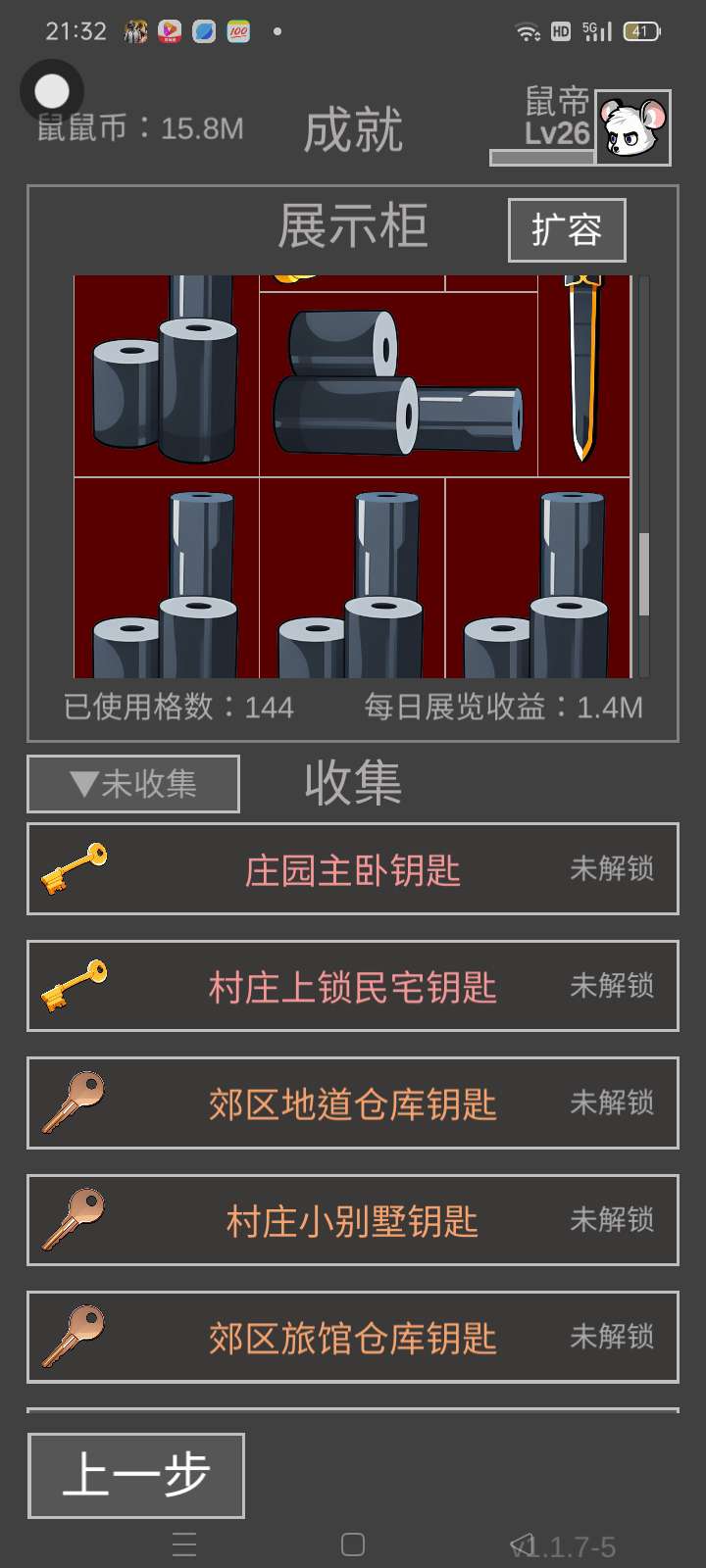Viewport: 706px width, 1568px height.
Task: Open the 未收集 filter dropdown
Action: click(x=133, y=784)
